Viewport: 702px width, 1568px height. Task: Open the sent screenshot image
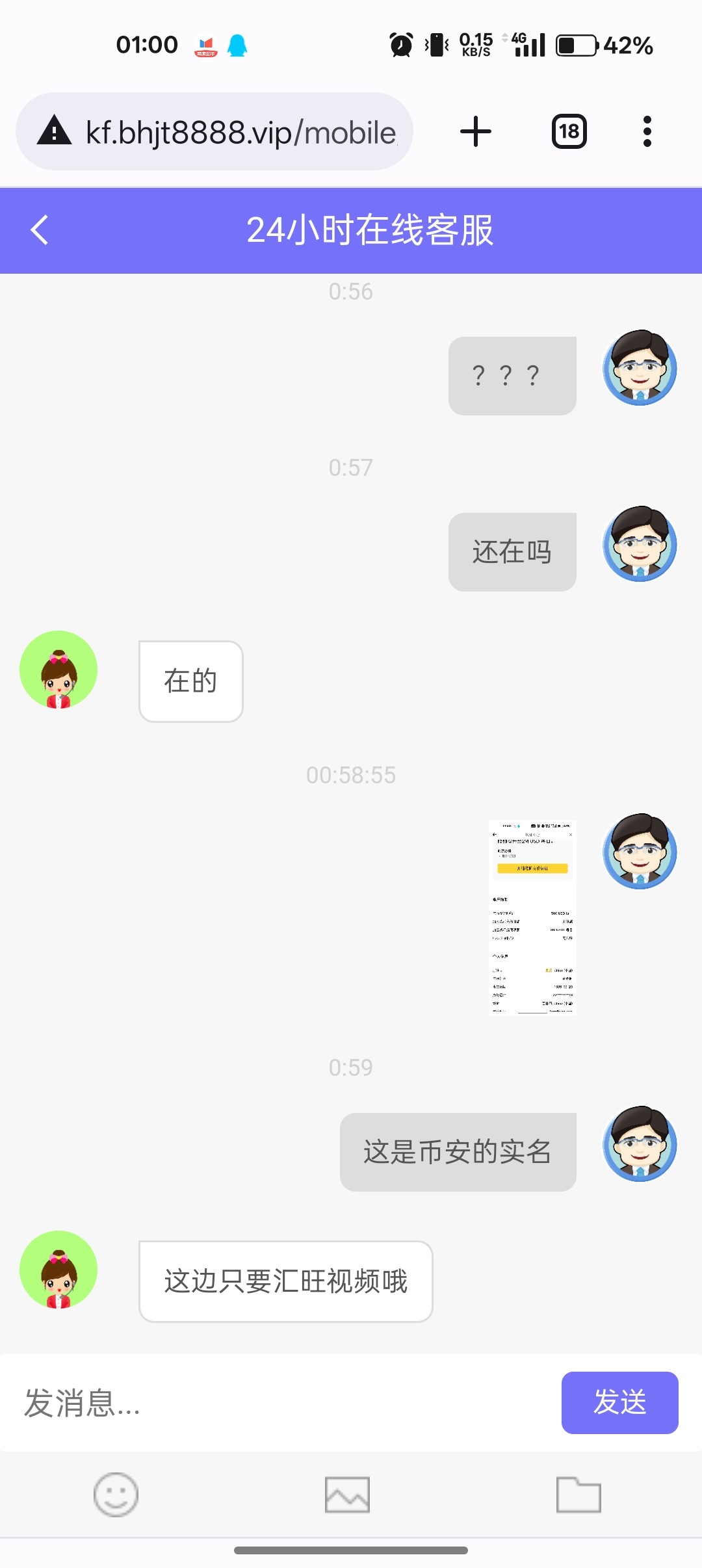pyautogui.click(x=532, y=917)
